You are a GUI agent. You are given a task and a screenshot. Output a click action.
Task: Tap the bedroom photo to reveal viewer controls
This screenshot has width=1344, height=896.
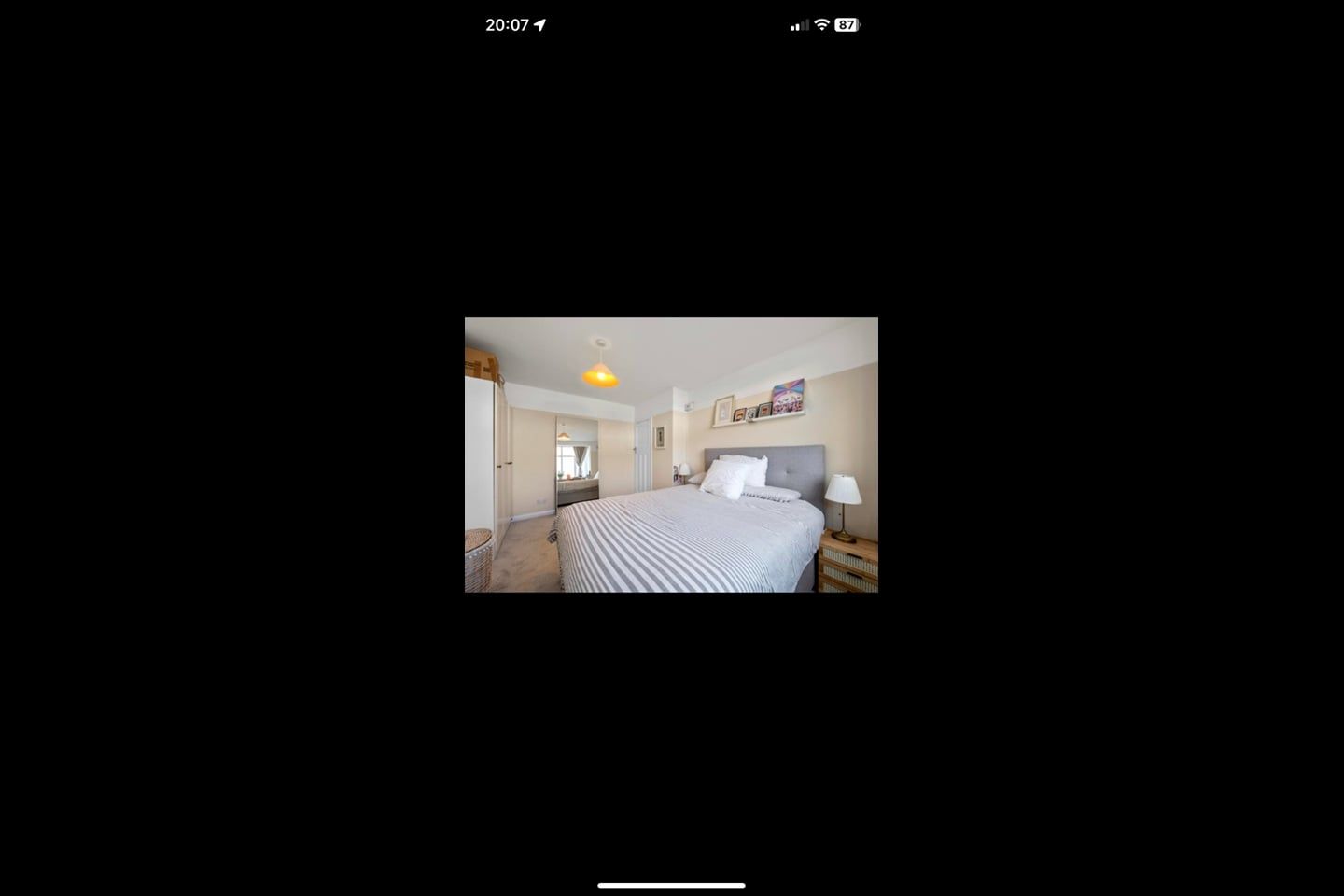[x=671, y=455]
